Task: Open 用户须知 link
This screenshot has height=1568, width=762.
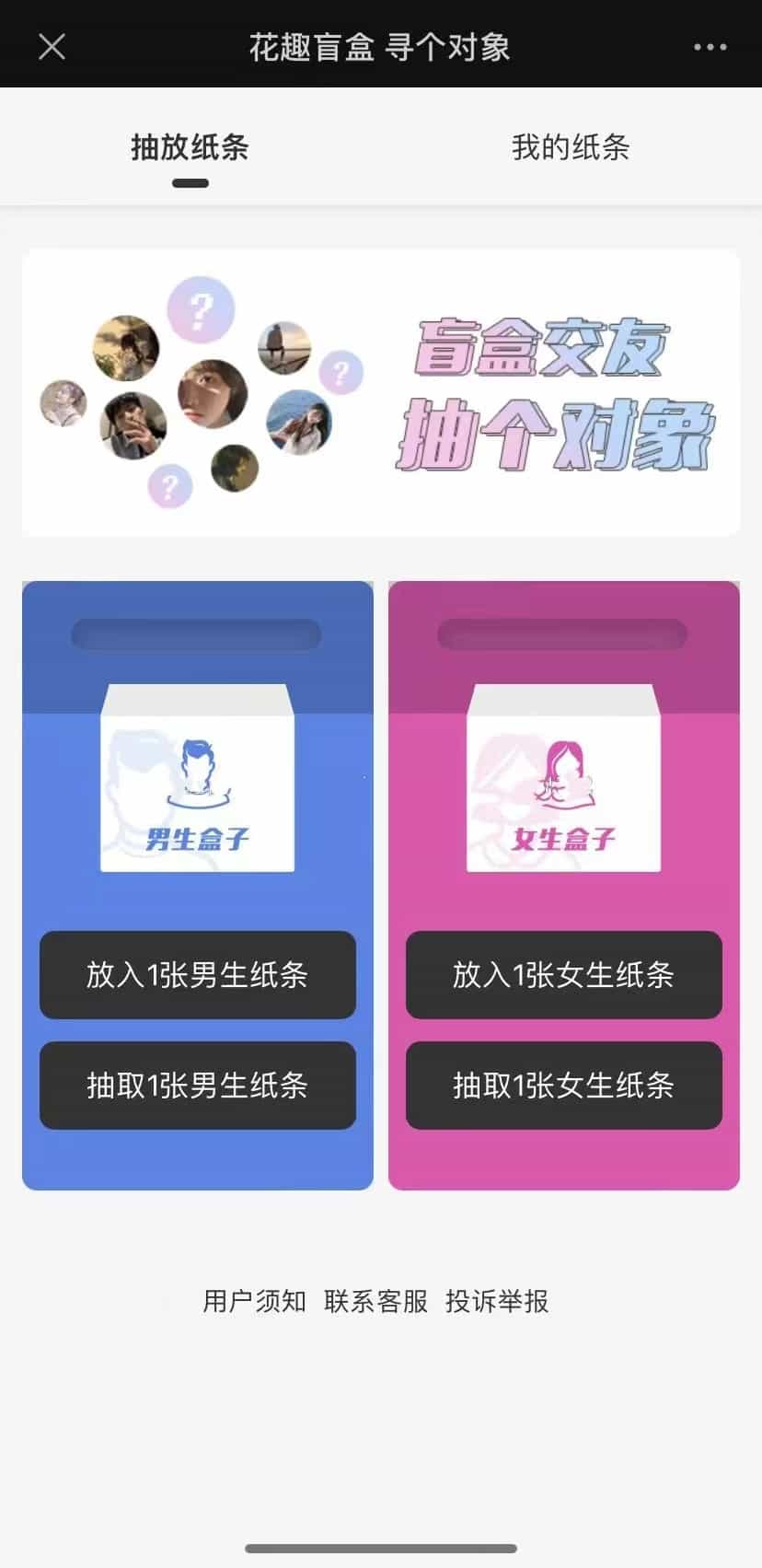Action: click(254, 1301)
